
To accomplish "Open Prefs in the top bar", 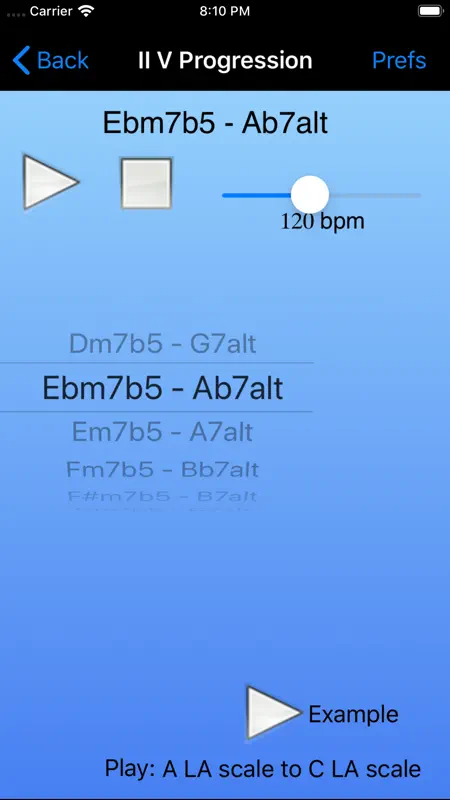I will tap(399, 61).
